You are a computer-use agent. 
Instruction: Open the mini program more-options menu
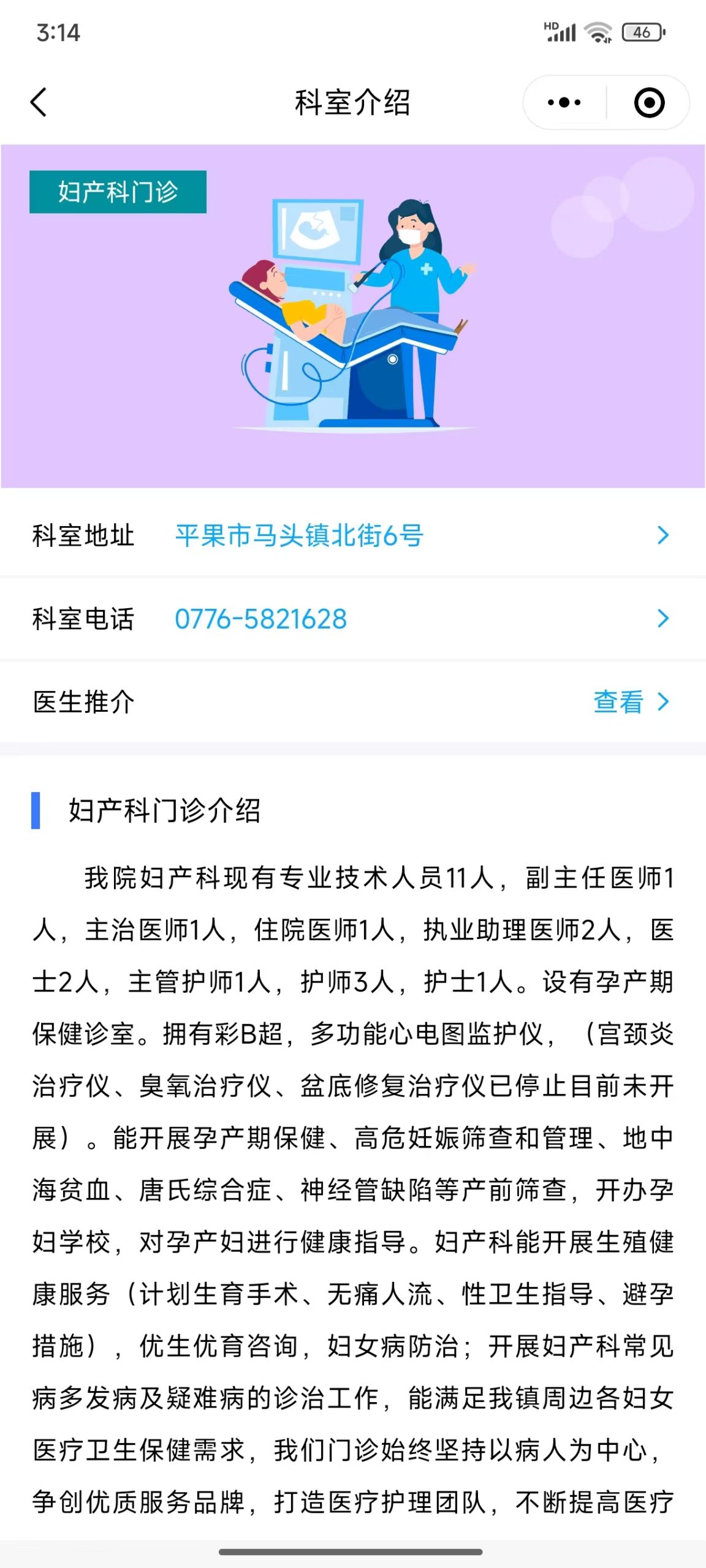coord(564,102)
